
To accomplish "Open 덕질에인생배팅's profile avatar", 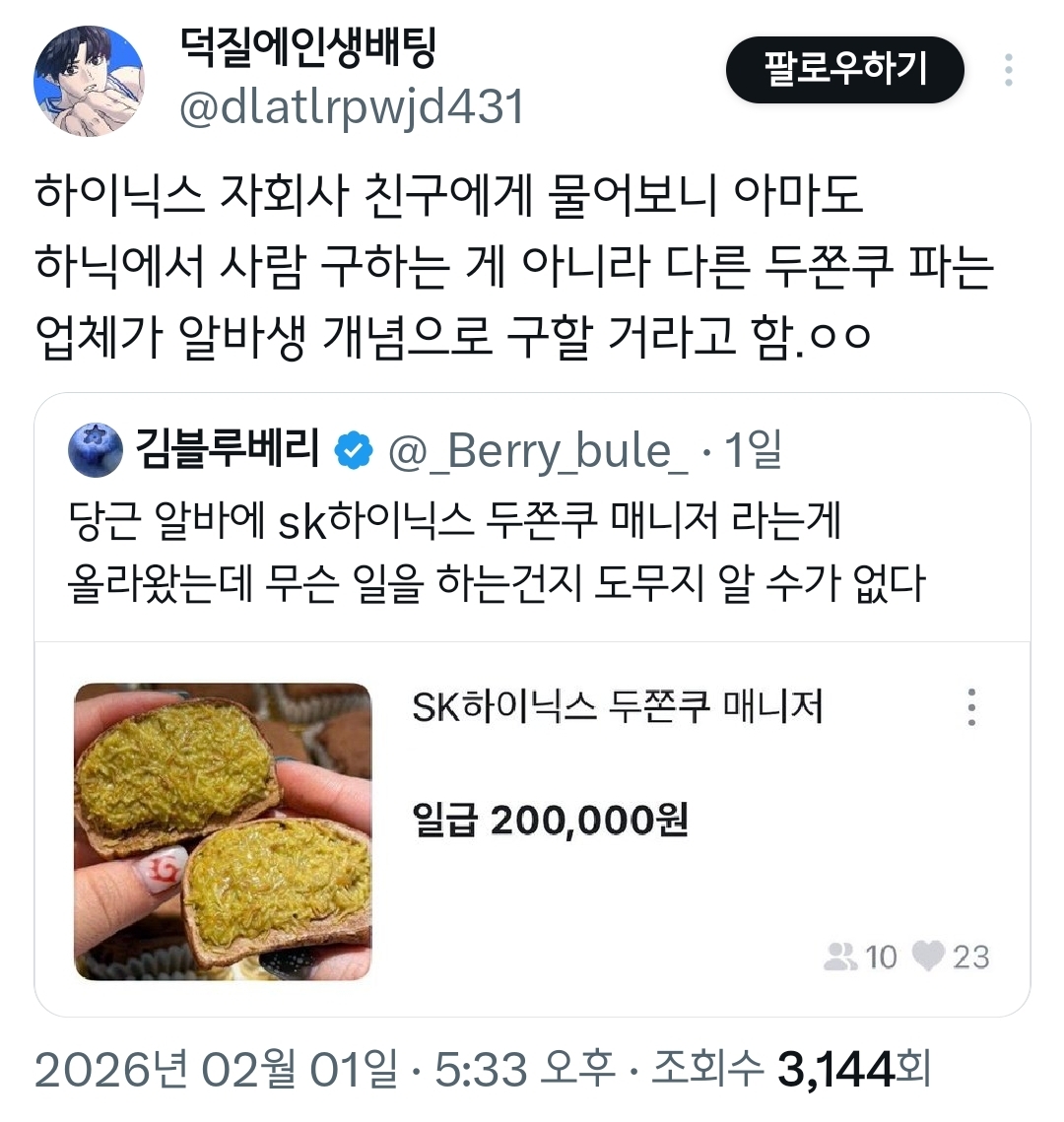I will (x=89, y=81).
